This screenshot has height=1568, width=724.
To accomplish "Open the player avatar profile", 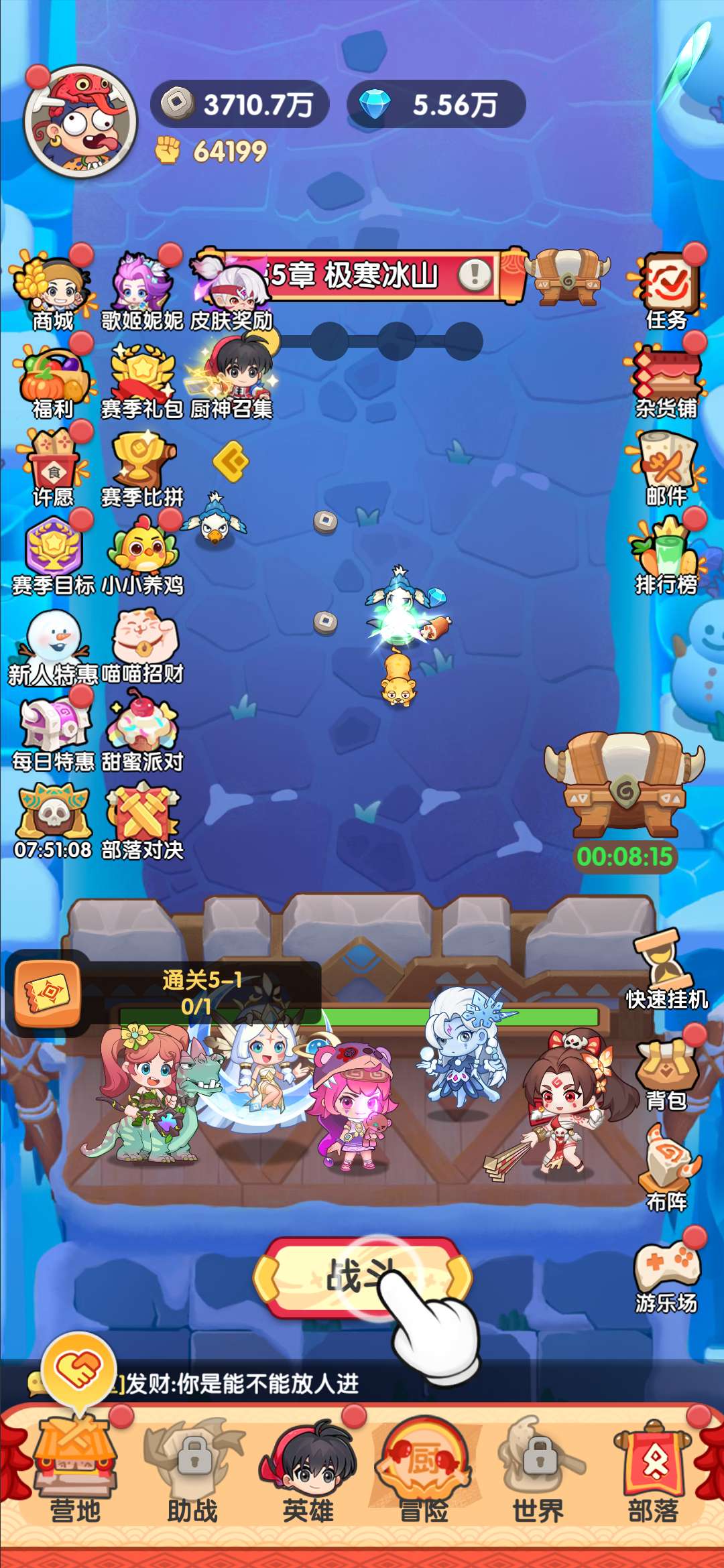I will [80, 122].
